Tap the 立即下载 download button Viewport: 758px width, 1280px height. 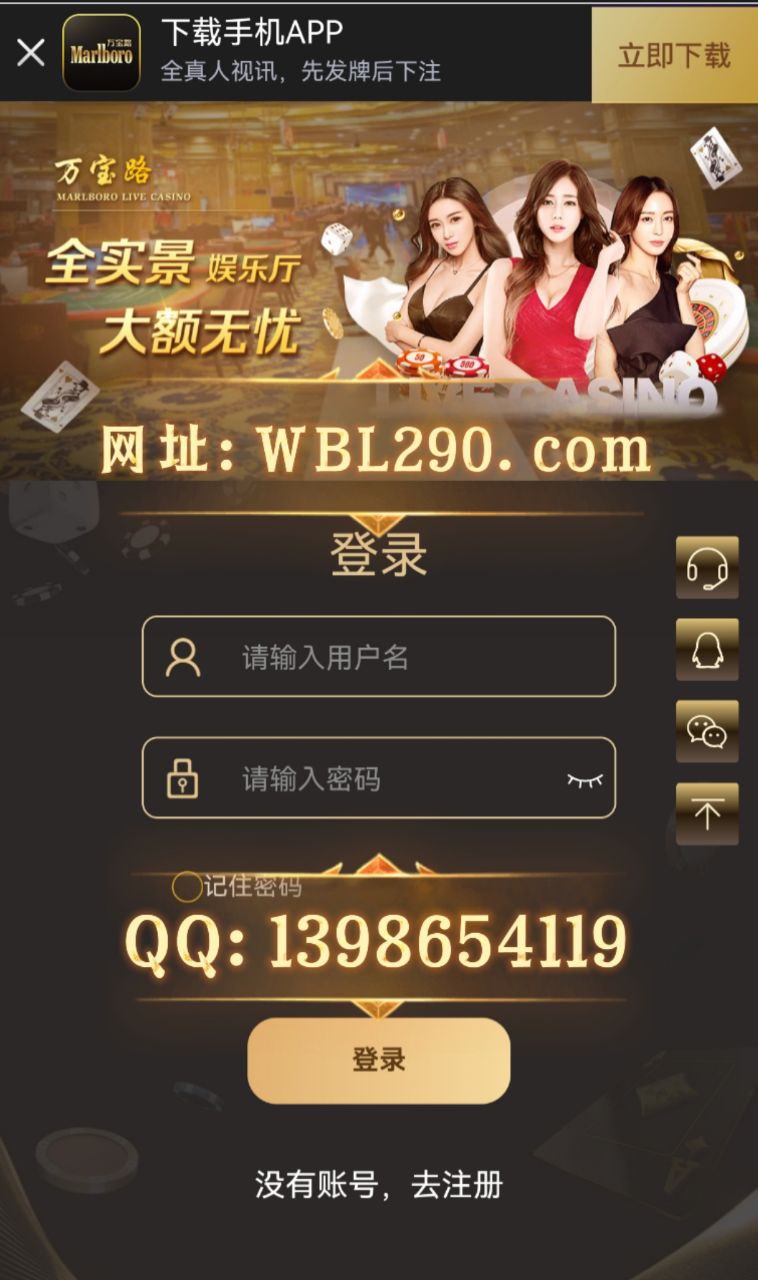coord(674,55)
